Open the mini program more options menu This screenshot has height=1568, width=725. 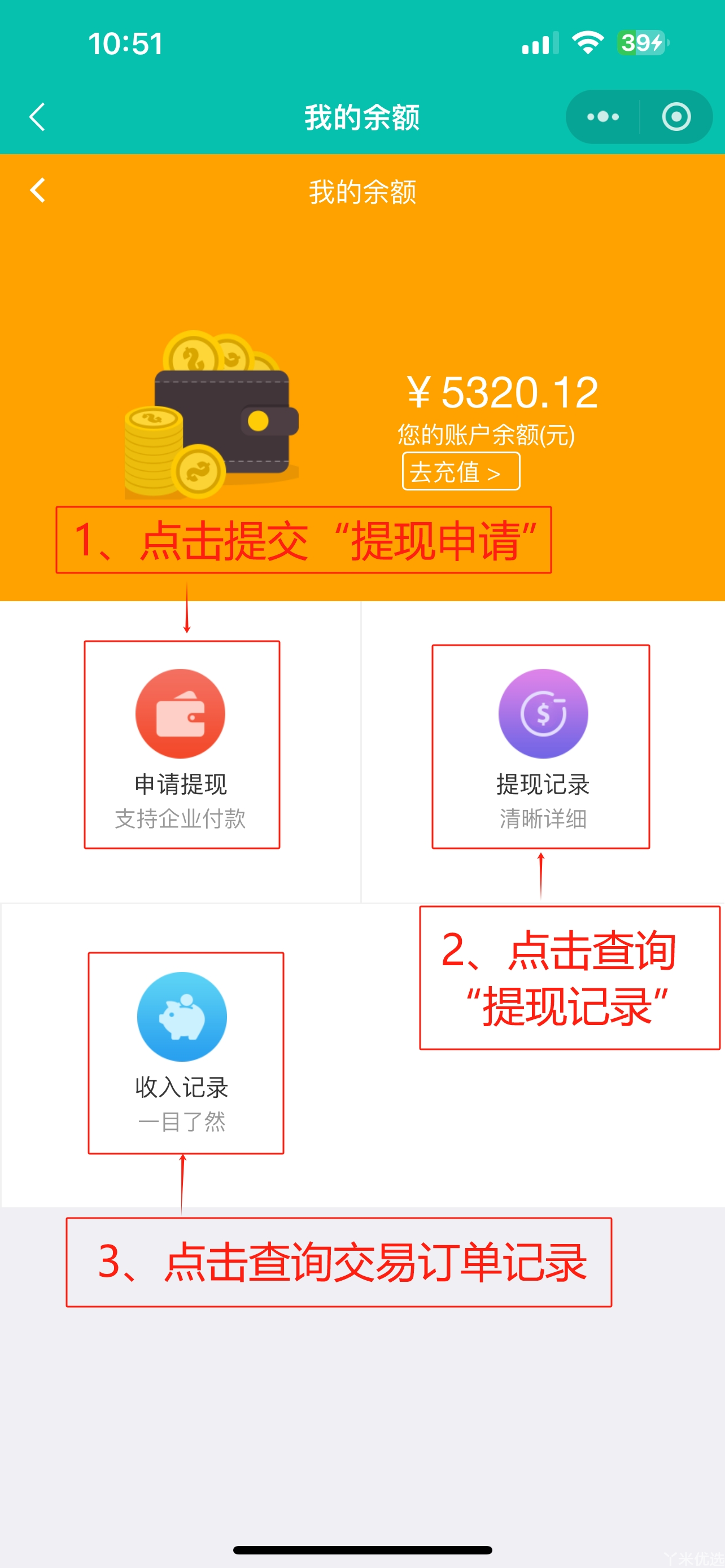602,117
